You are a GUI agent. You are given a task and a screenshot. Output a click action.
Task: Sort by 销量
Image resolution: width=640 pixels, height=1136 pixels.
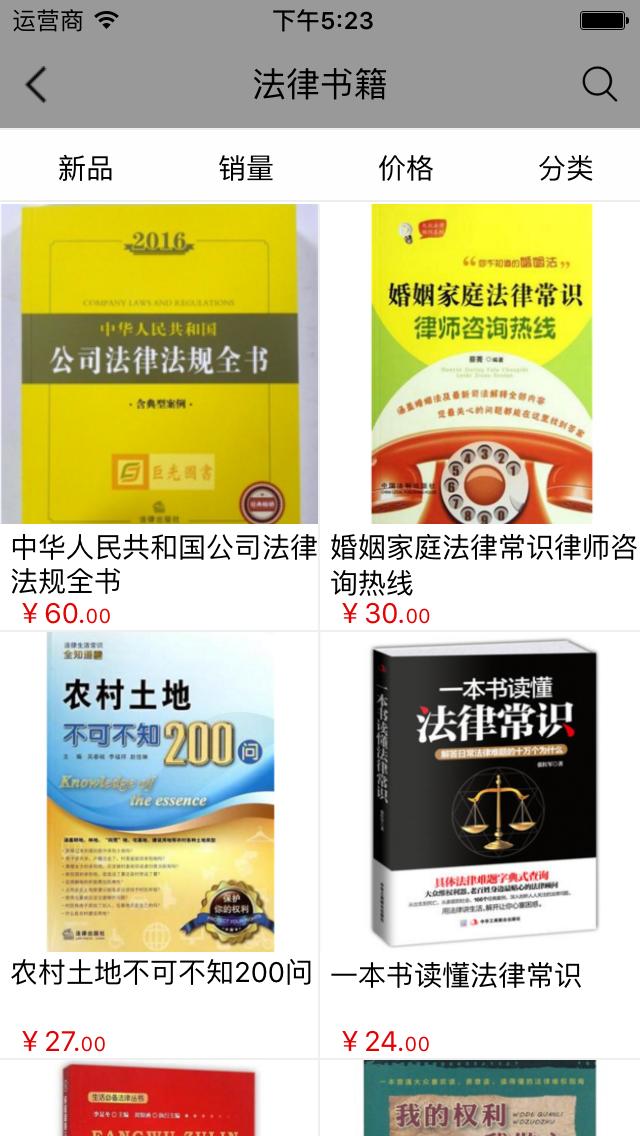click(246, 168)
